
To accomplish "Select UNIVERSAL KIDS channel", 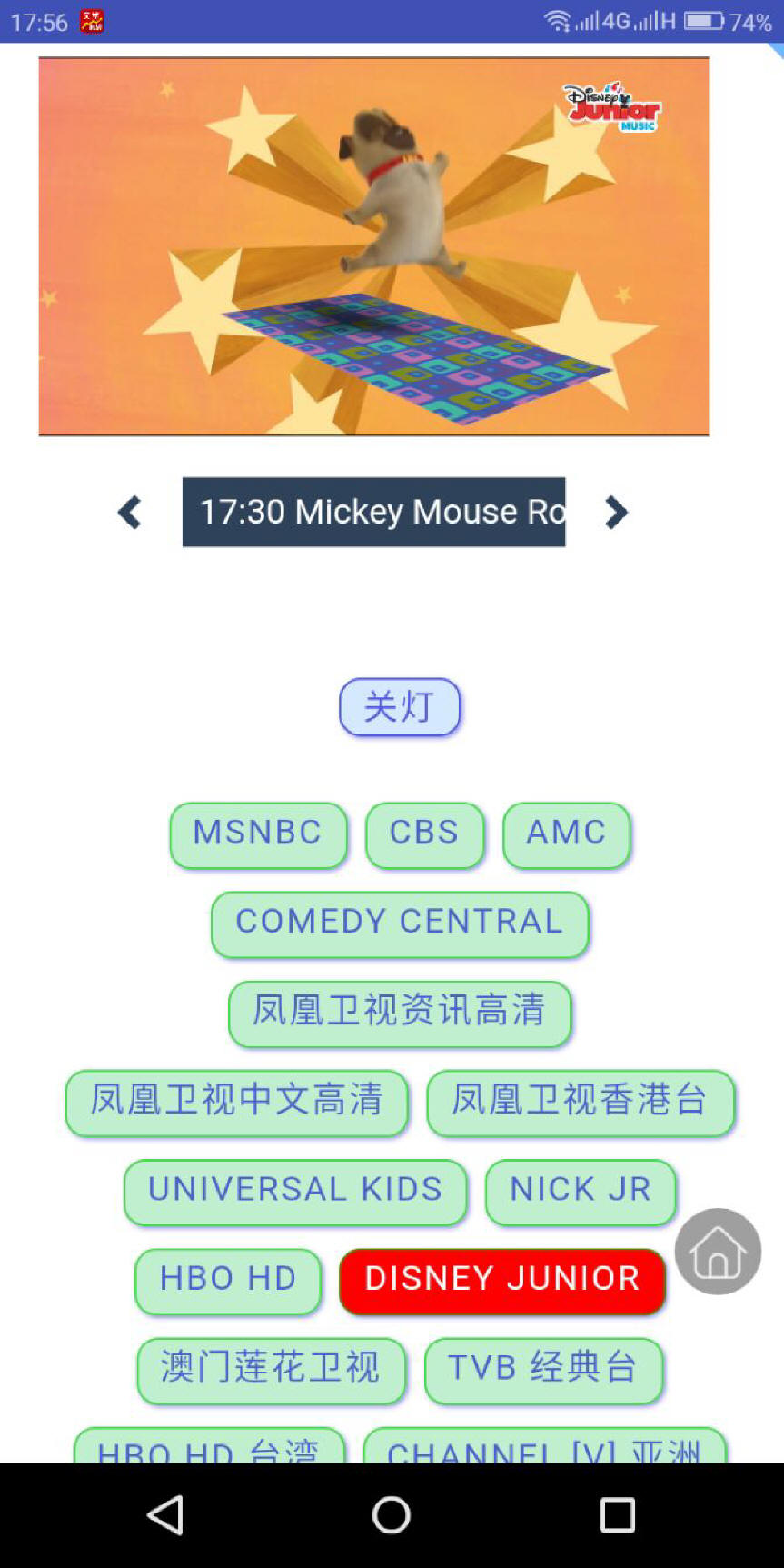I will (295, 1191).
